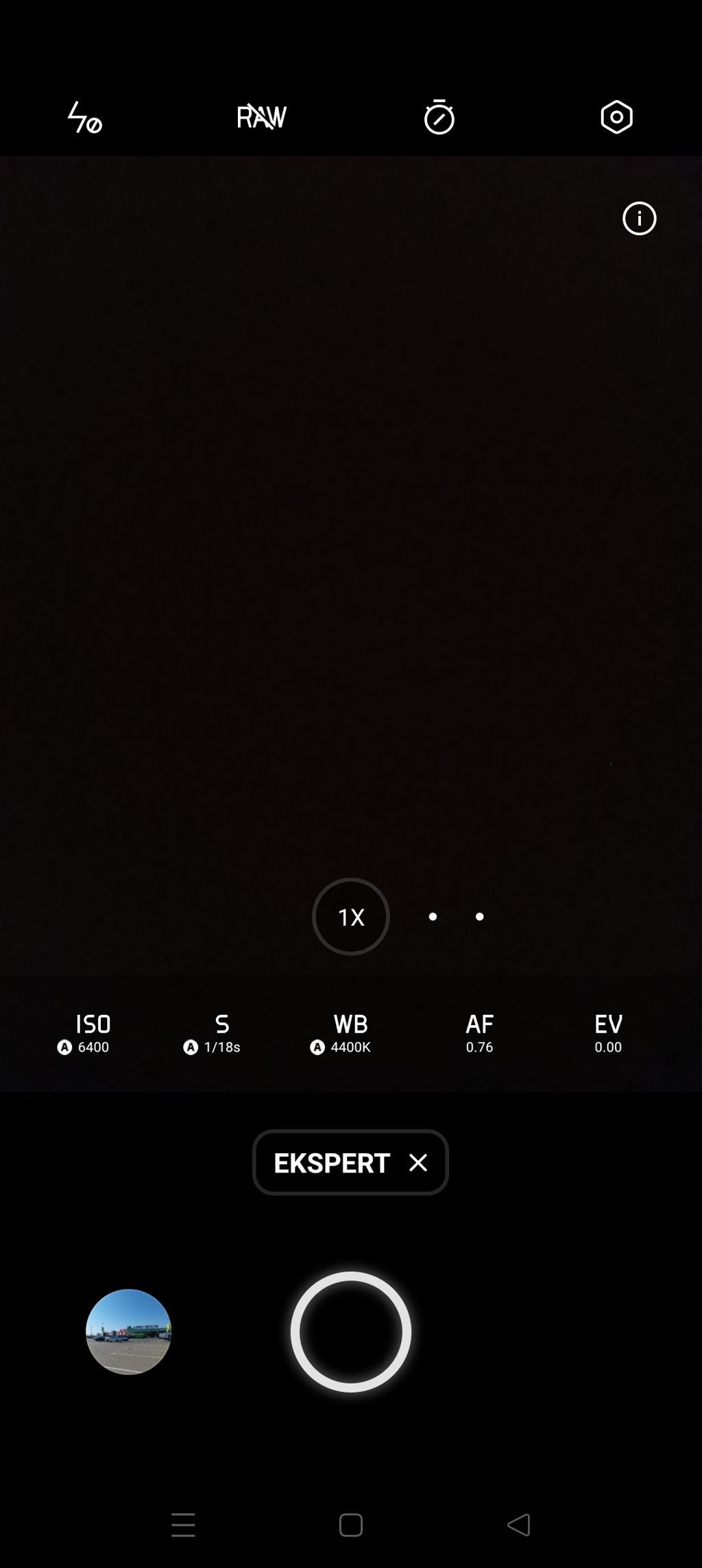
Task: Change the shutter speed S setting
Action: click(x=214, y=1033)
